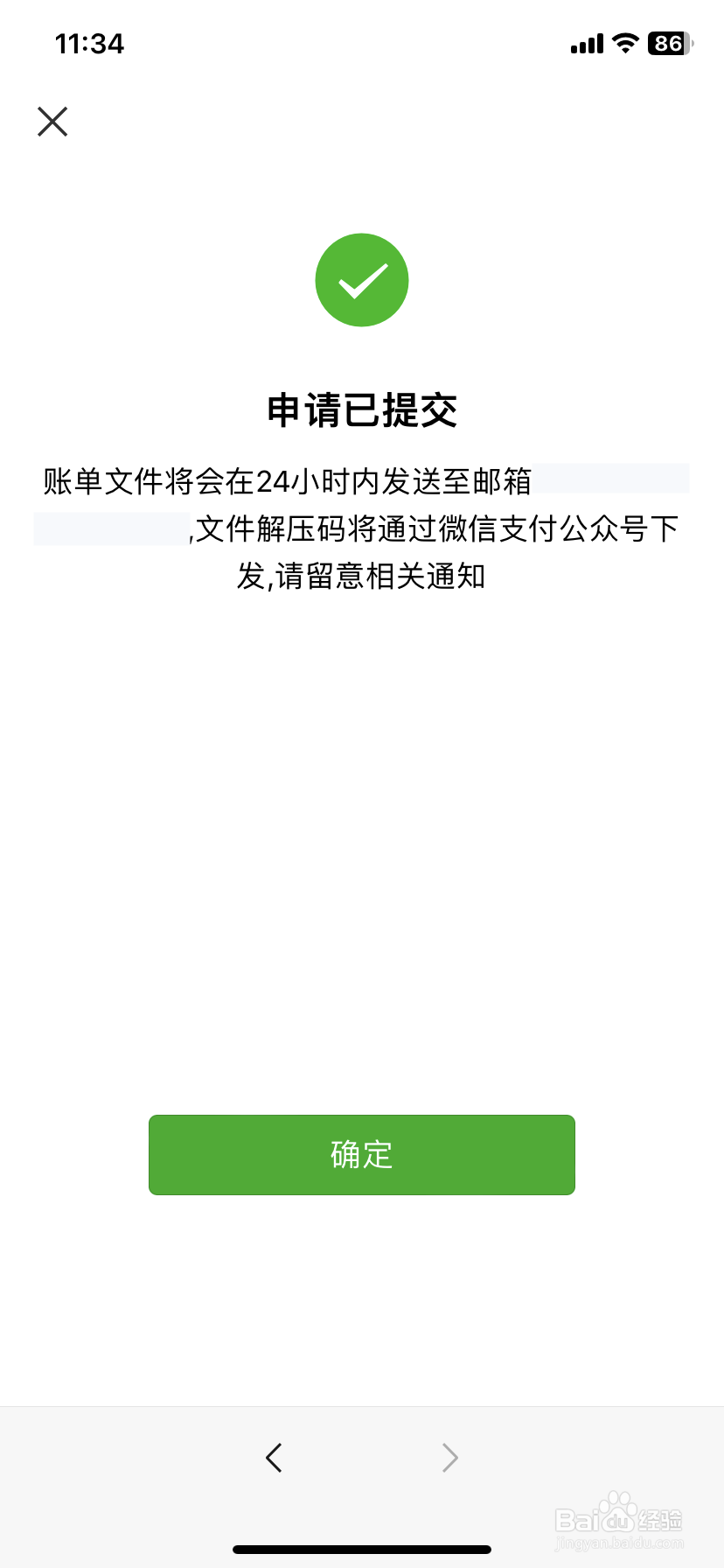Tap the left back chevron
724x1568 pixels.
274,1457
